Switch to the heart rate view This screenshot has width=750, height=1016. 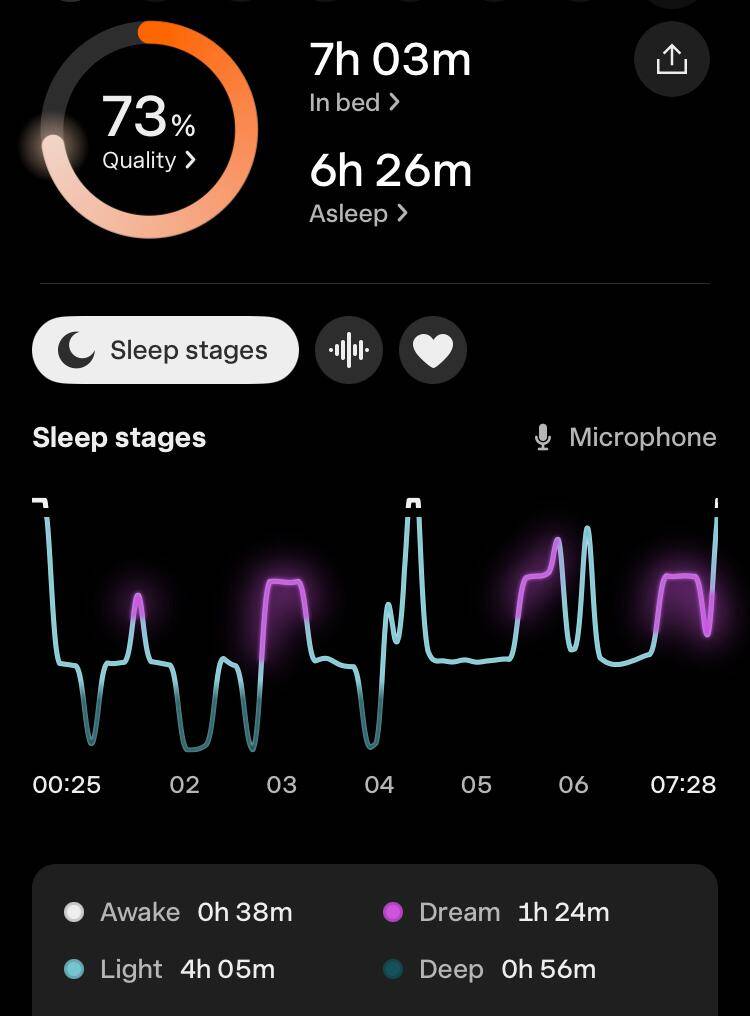pos(433,350)
